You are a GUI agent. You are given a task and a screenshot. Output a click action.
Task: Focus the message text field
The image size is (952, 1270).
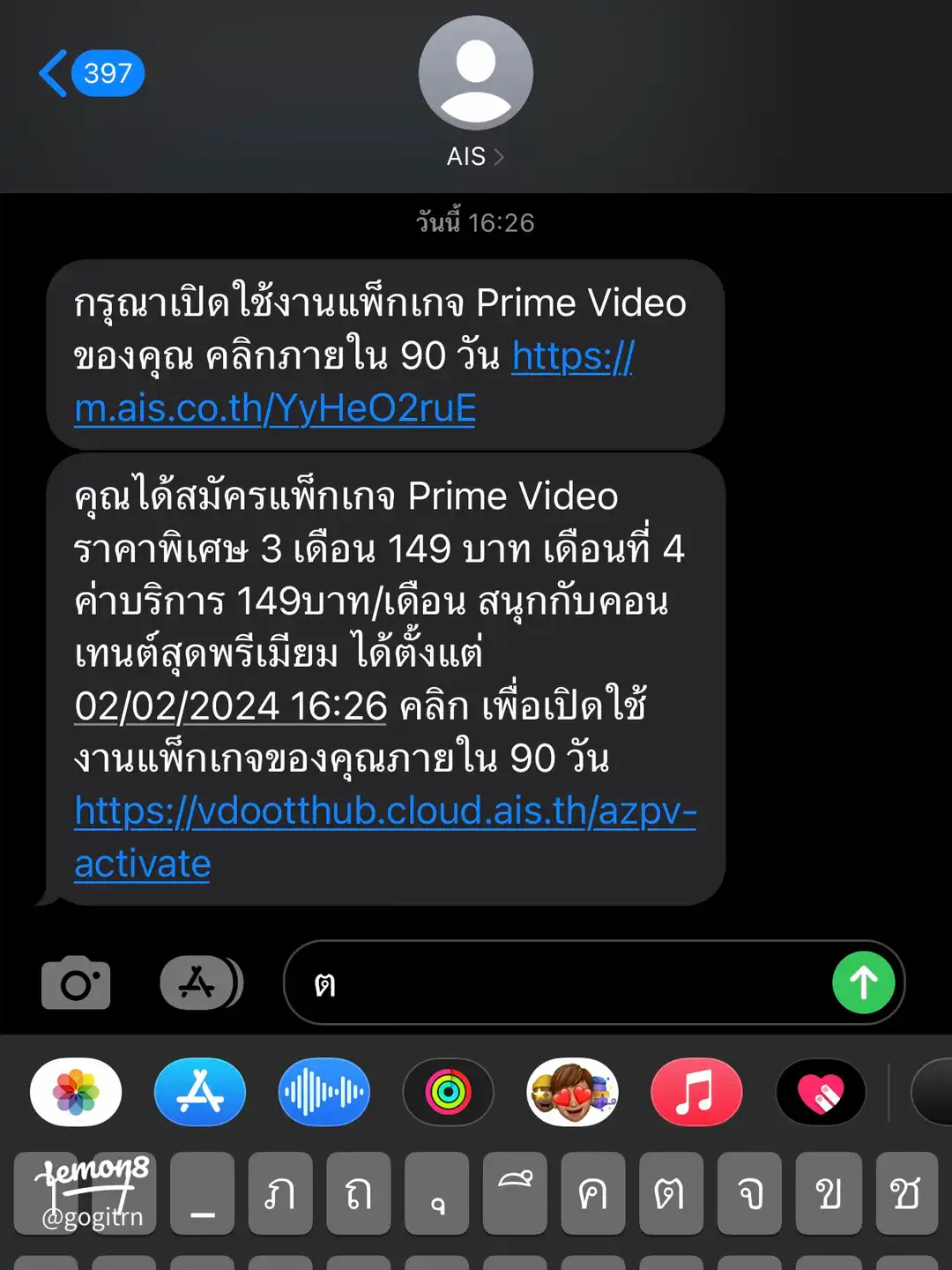click(564, 982)
